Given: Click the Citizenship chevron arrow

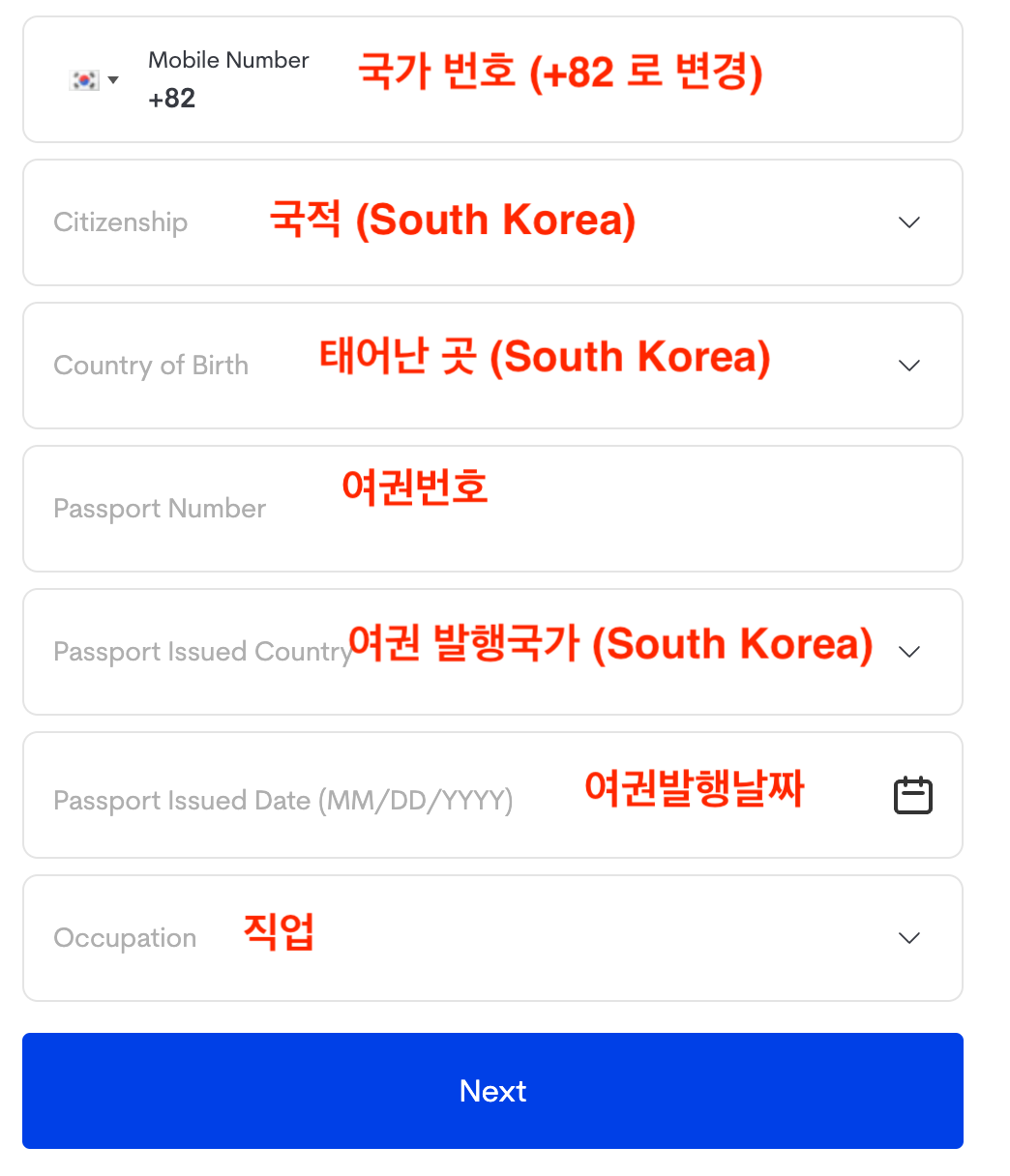Looking at the screenshot, I should pos(909,222).
